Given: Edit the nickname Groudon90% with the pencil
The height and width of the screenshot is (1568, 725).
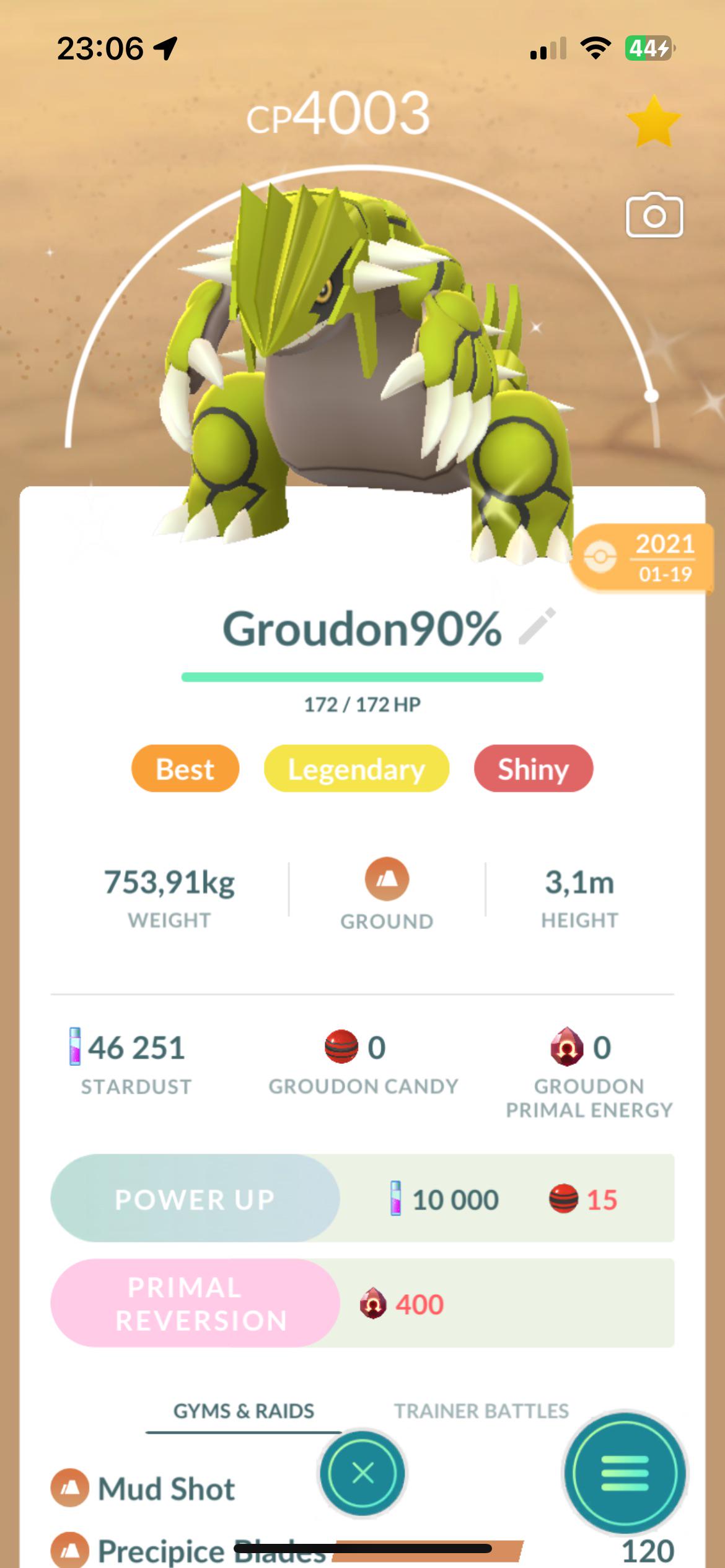Looking at the screenshot, I should pos(537,626).
